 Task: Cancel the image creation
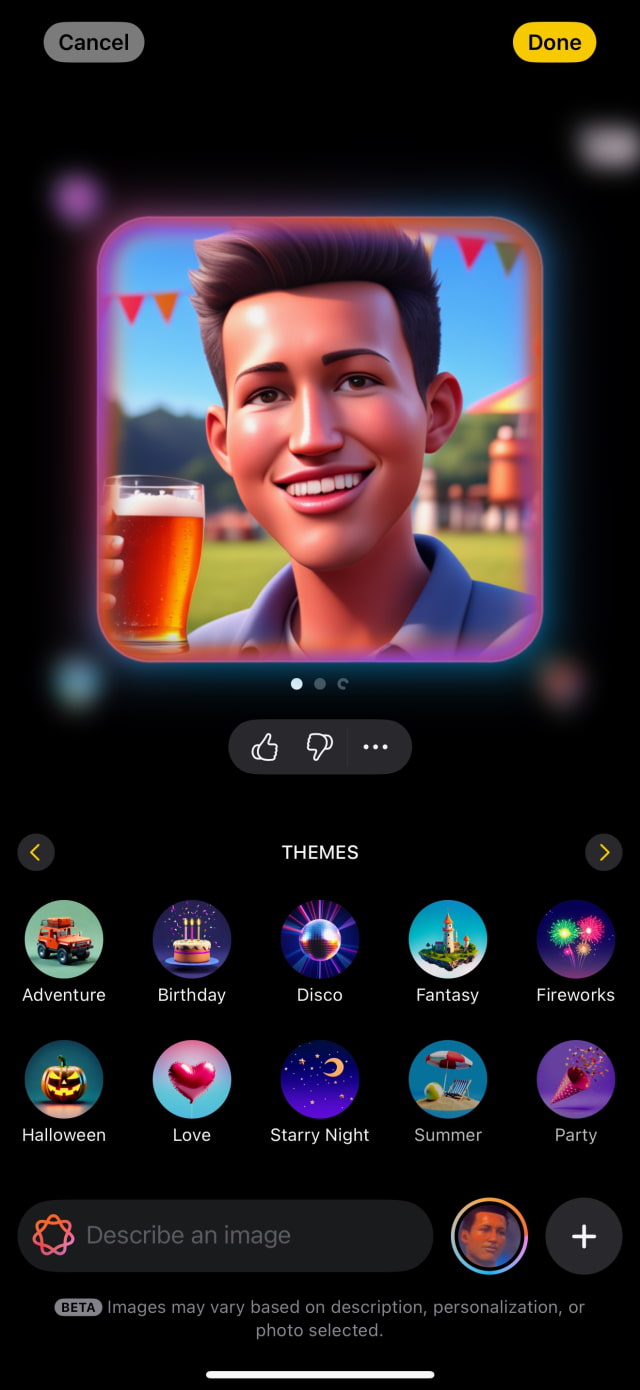tap(94, 42)
